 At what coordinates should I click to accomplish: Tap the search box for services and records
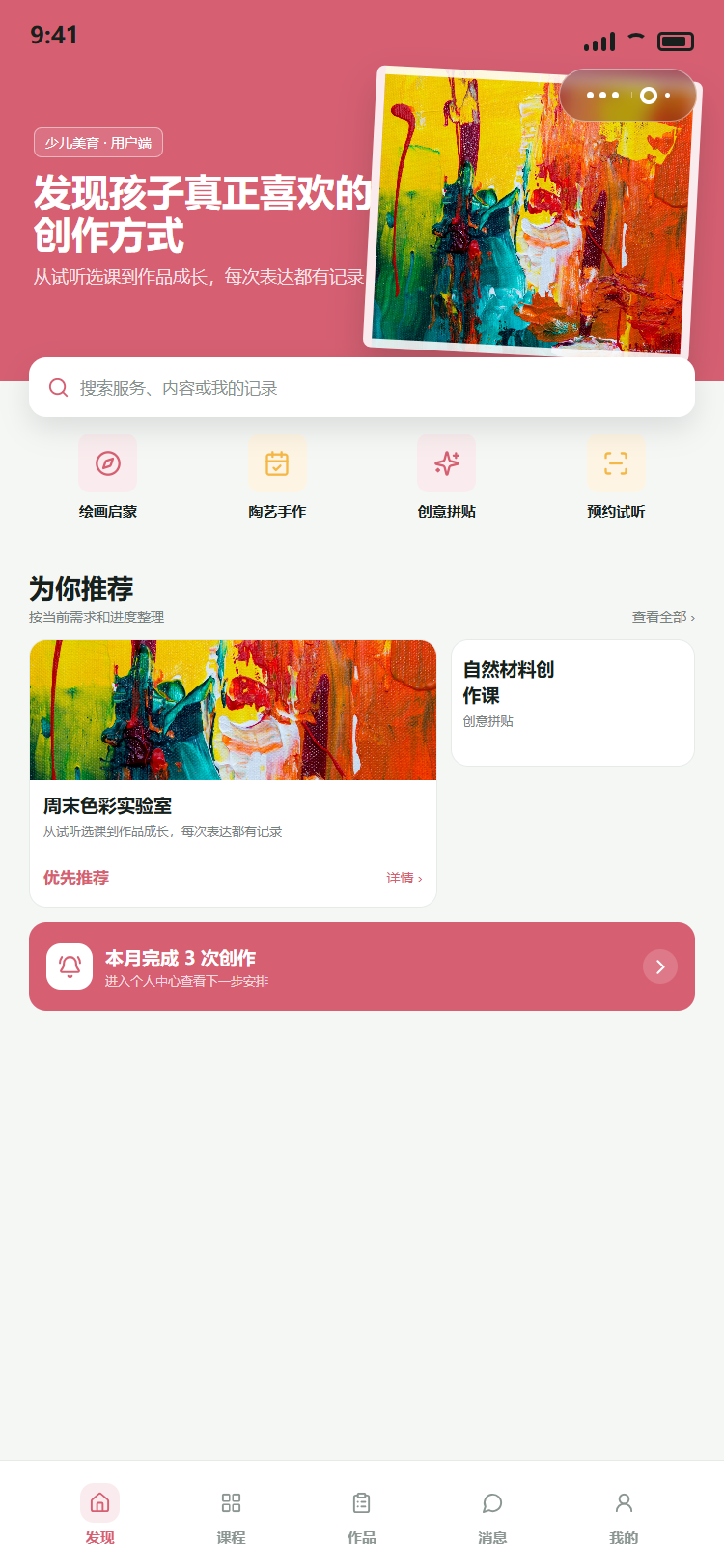(x=362, y=387)
